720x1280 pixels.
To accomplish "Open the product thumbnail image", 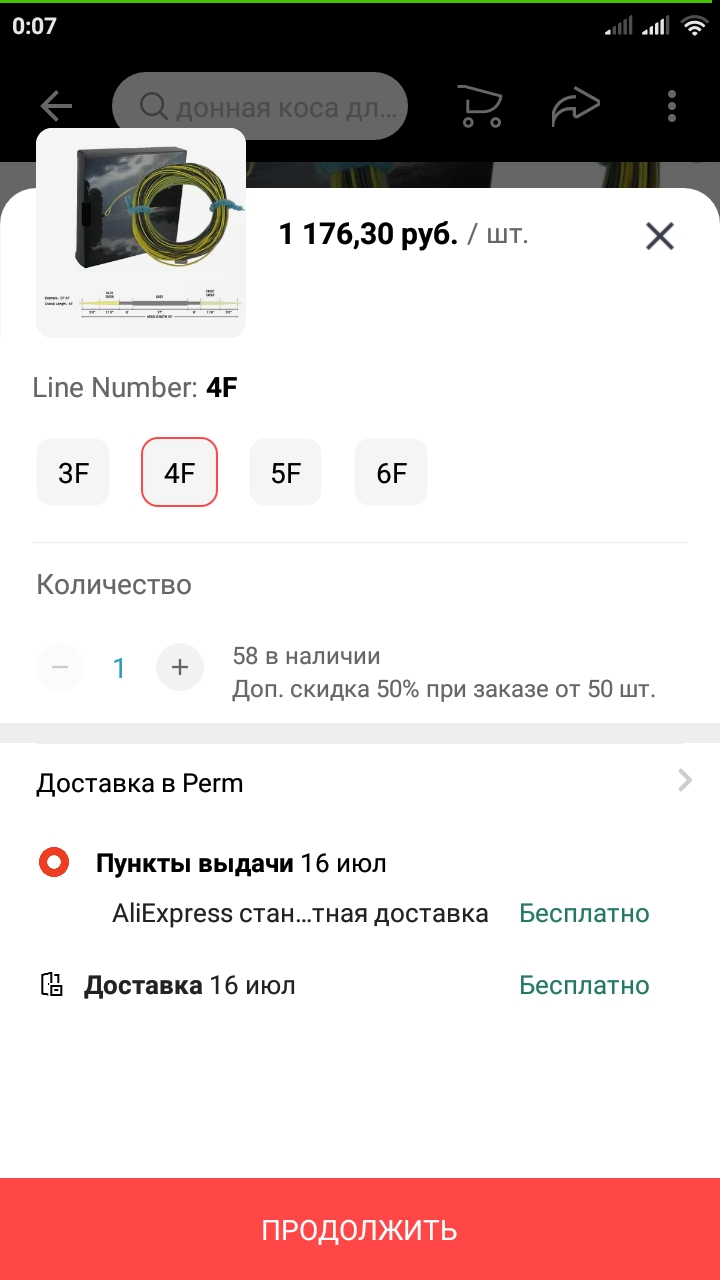I will pos(141,233).
